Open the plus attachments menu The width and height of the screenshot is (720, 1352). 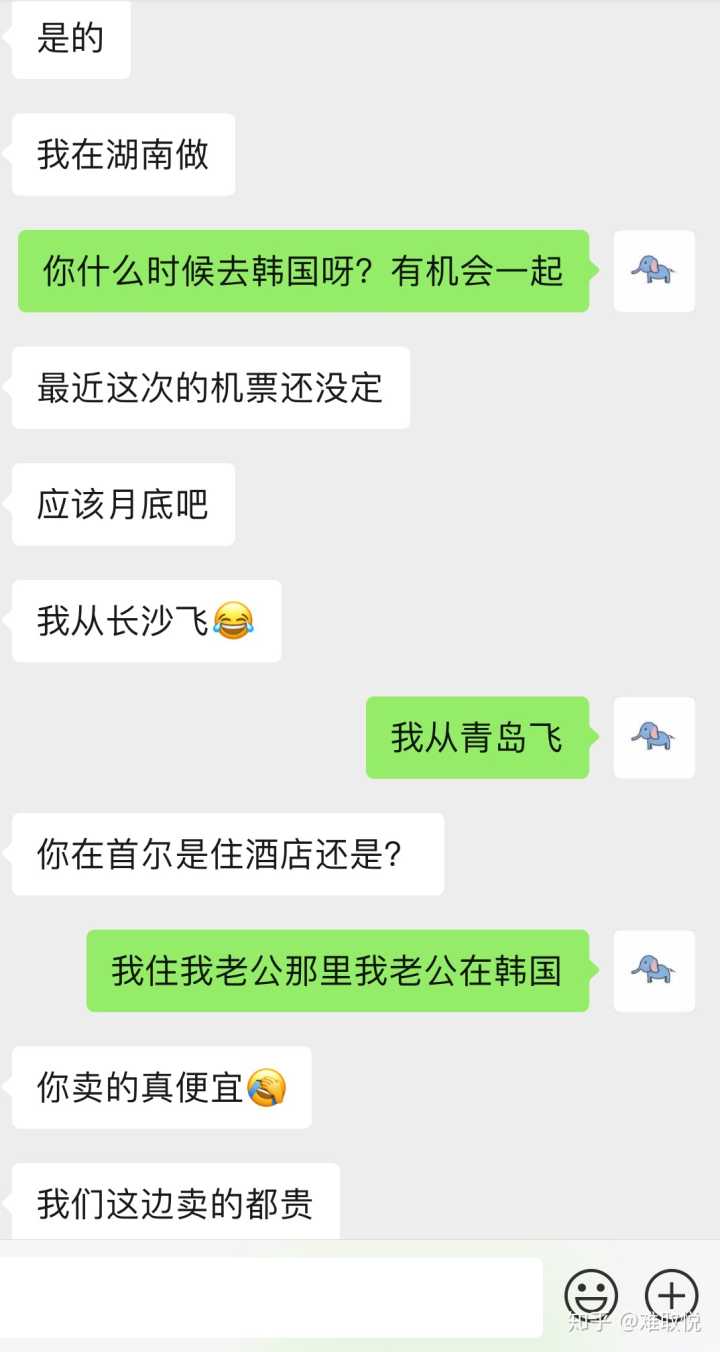671,1296
